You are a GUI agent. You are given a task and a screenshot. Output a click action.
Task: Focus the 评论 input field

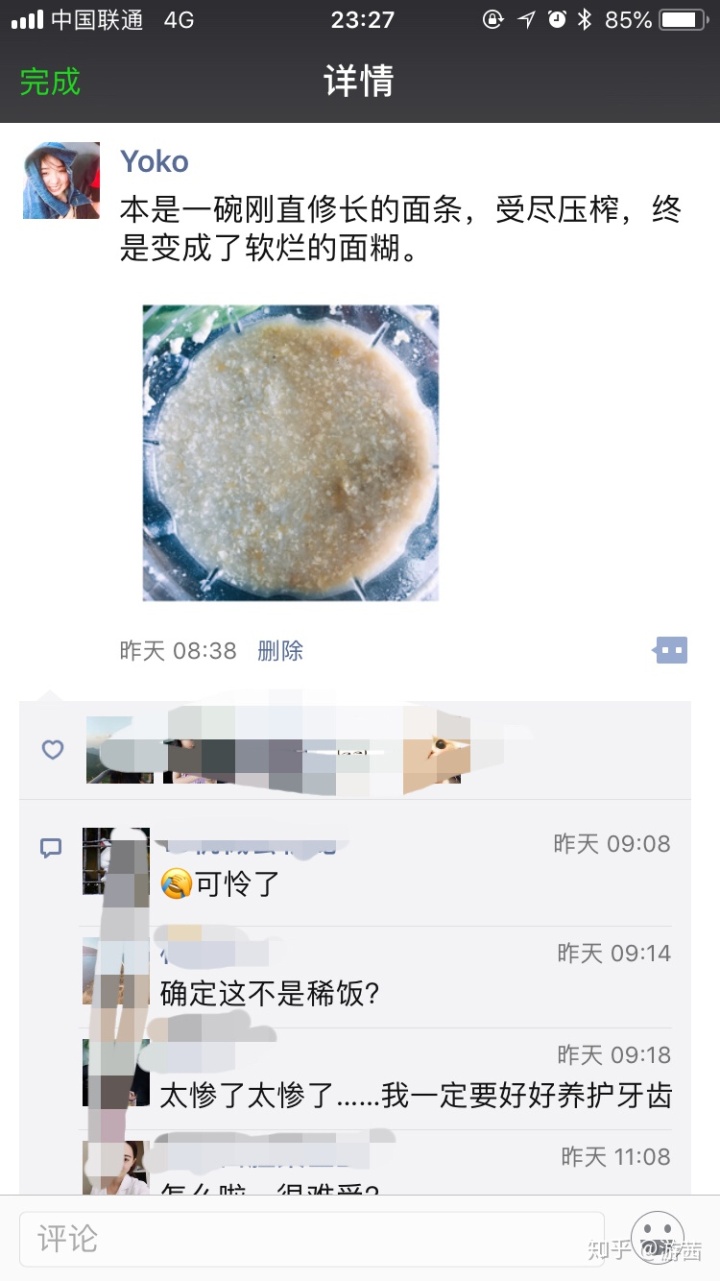point(312,1239)
